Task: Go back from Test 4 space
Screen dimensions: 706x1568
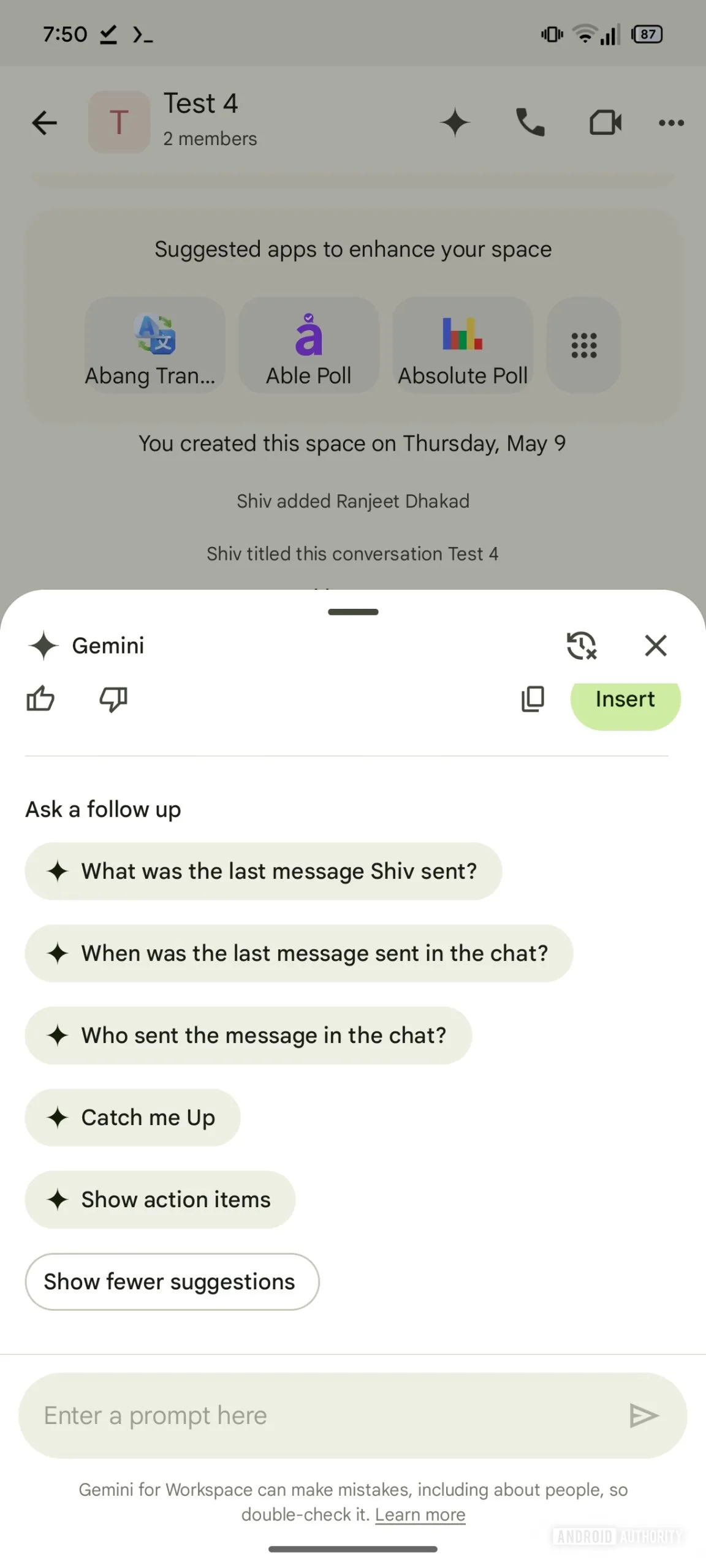Action: coord(45,123)
